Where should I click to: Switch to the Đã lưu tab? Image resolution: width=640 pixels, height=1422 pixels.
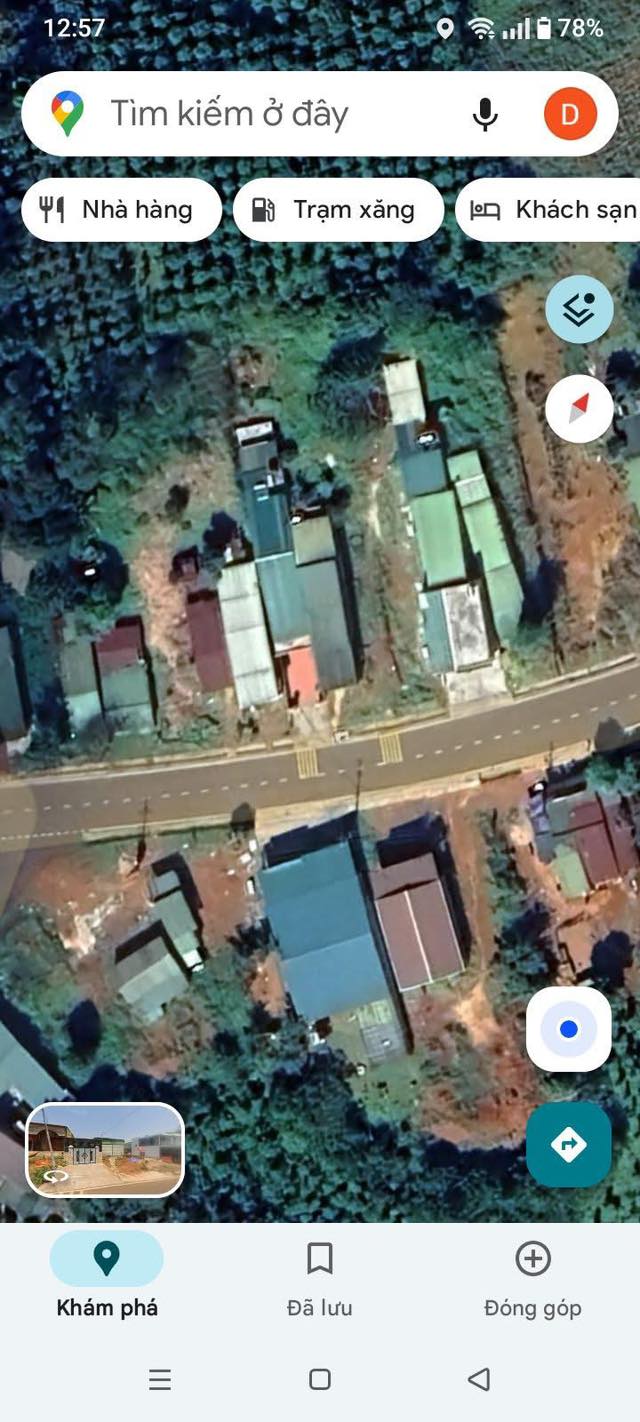320,1275
